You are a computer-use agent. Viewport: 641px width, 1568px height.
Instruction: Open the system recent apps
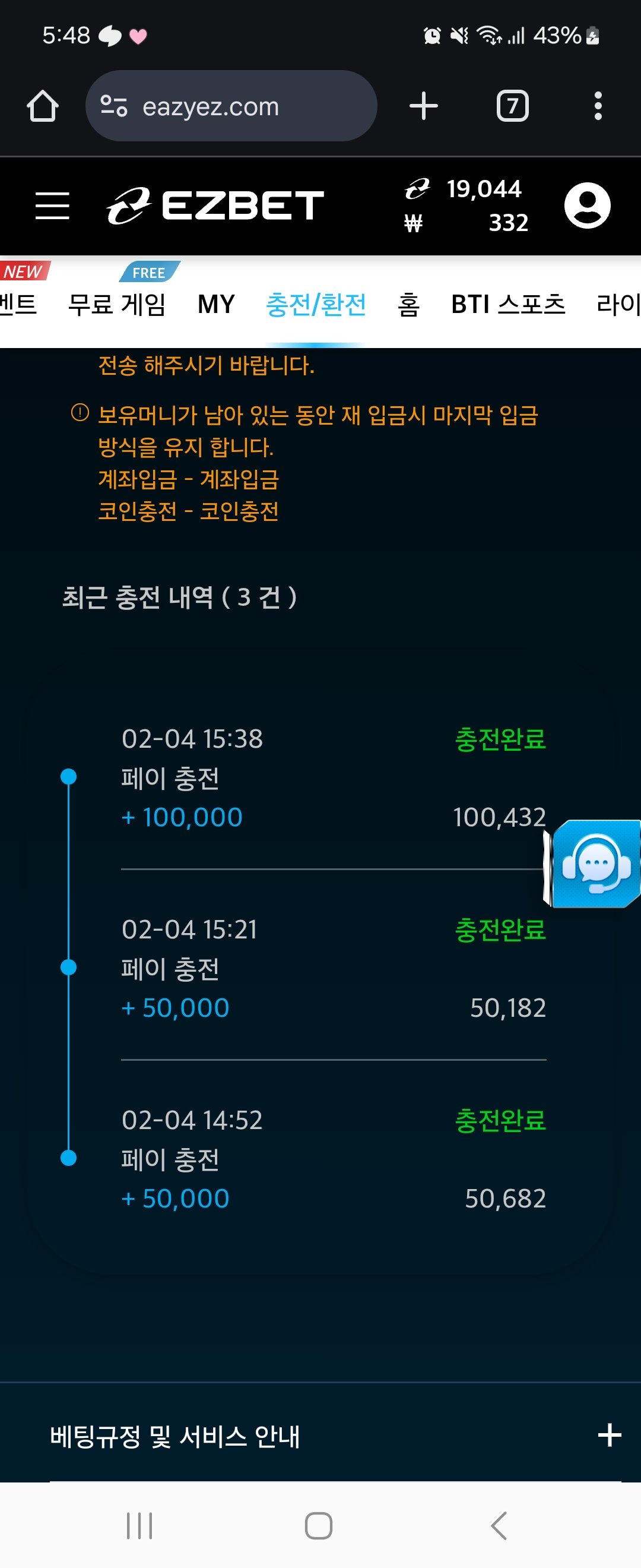[139, 1525]
